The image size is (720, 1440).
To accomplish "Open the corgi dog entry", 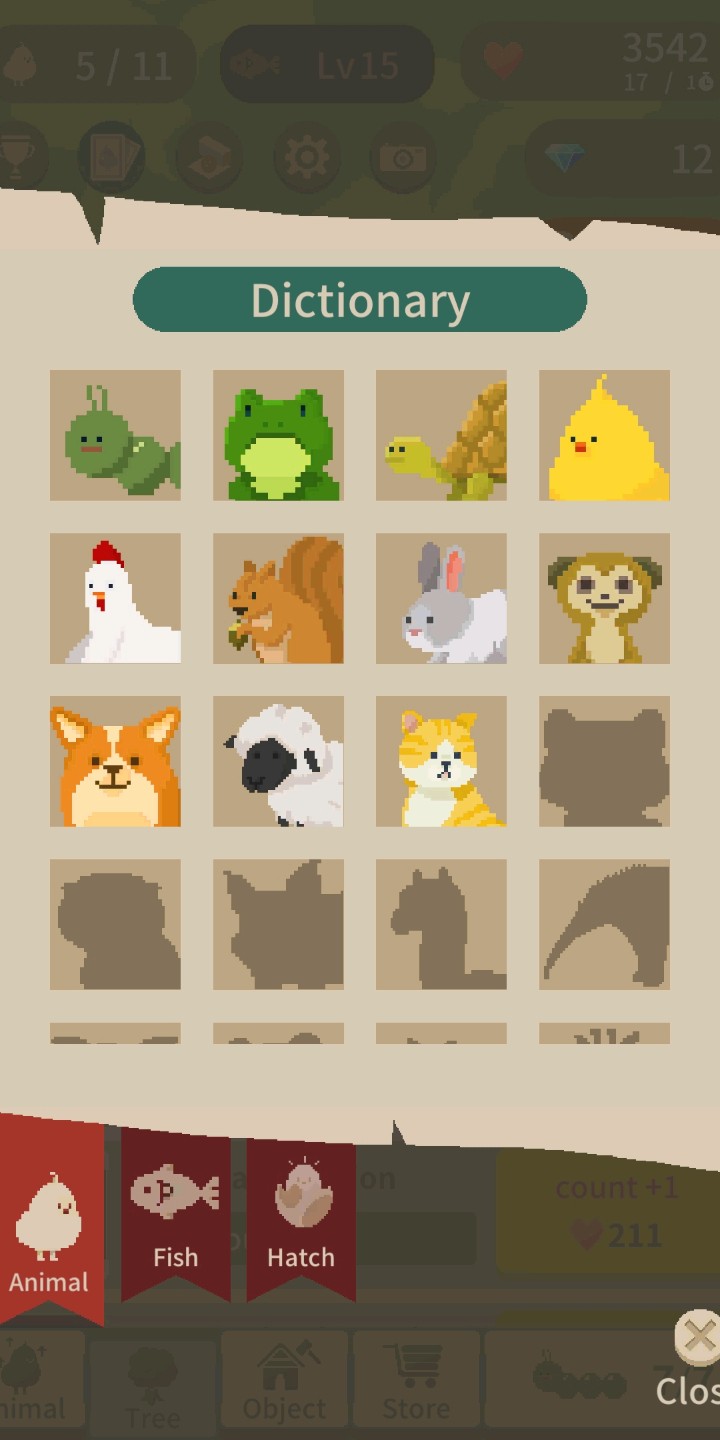I will 115,761.
